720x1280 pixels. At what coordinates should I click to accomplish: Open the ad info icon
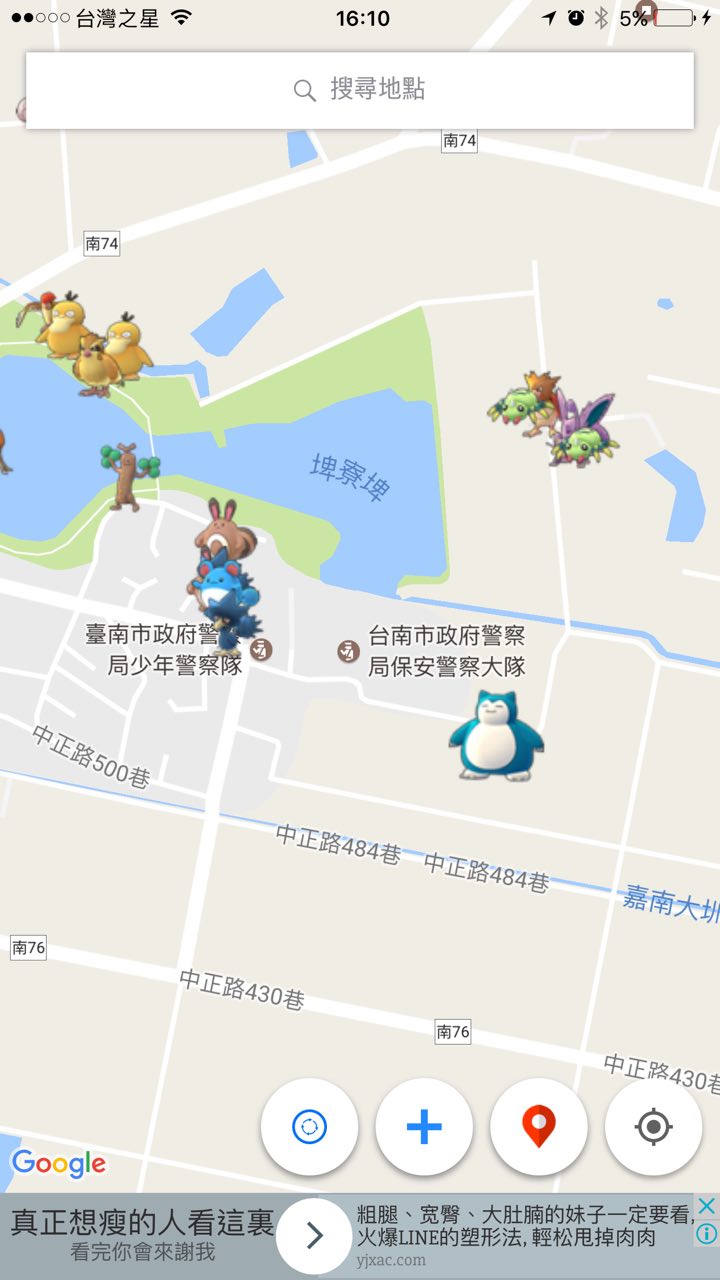[x=706, y=1234]
